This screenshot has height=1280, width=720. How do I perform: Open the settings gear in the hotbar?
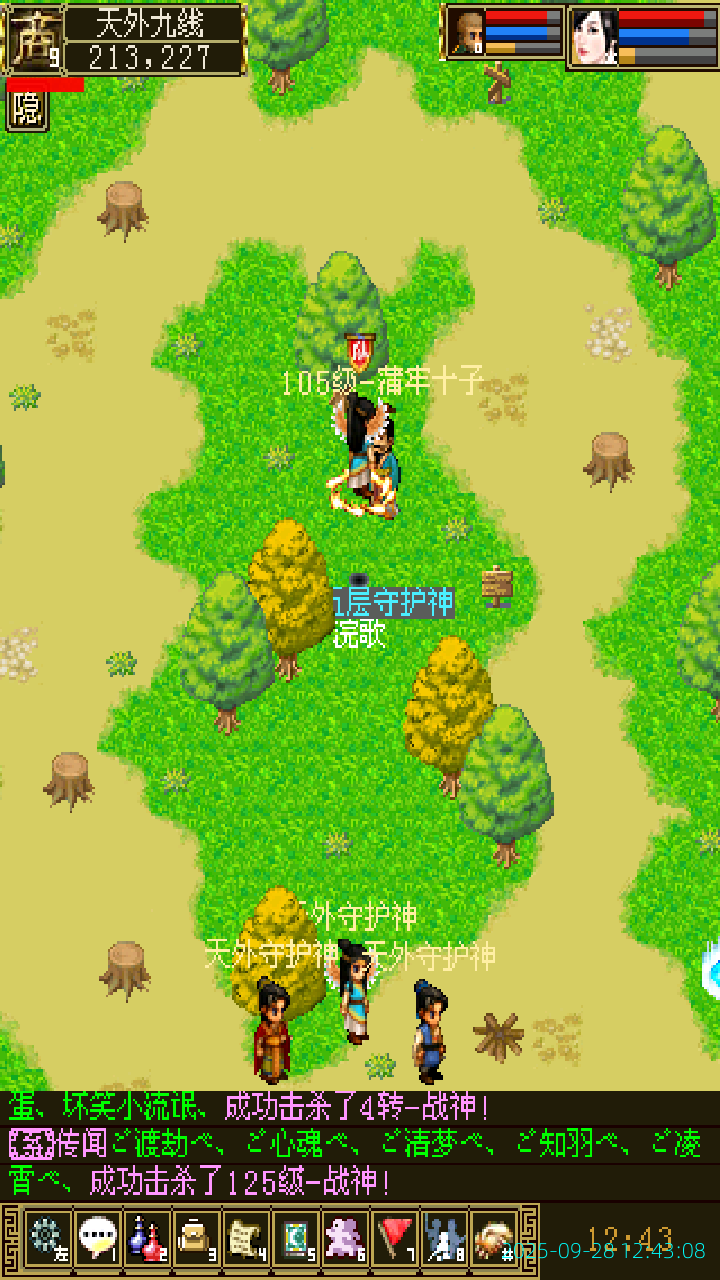click(x=46, y=1239)
